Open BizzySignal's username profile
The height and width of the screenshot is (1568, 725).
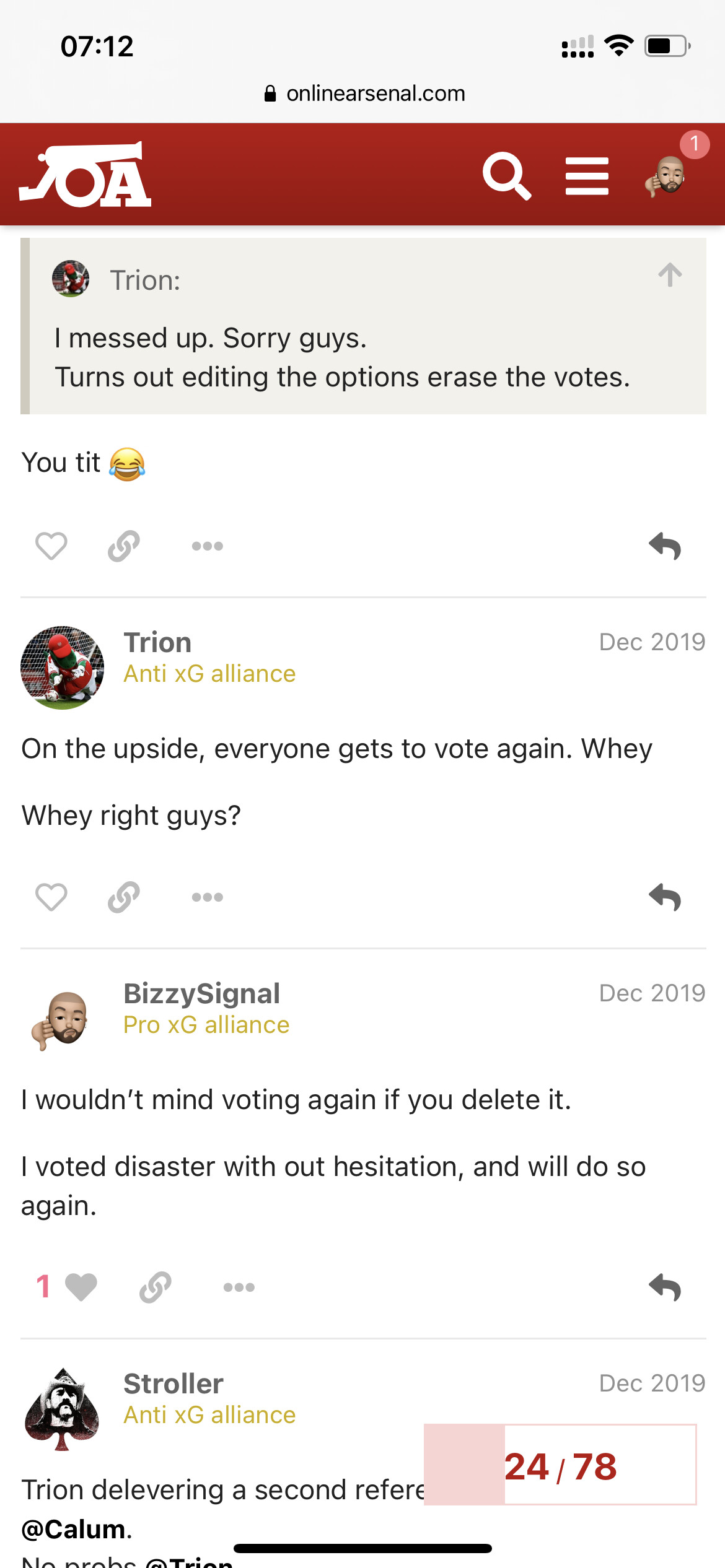point(201,994)
